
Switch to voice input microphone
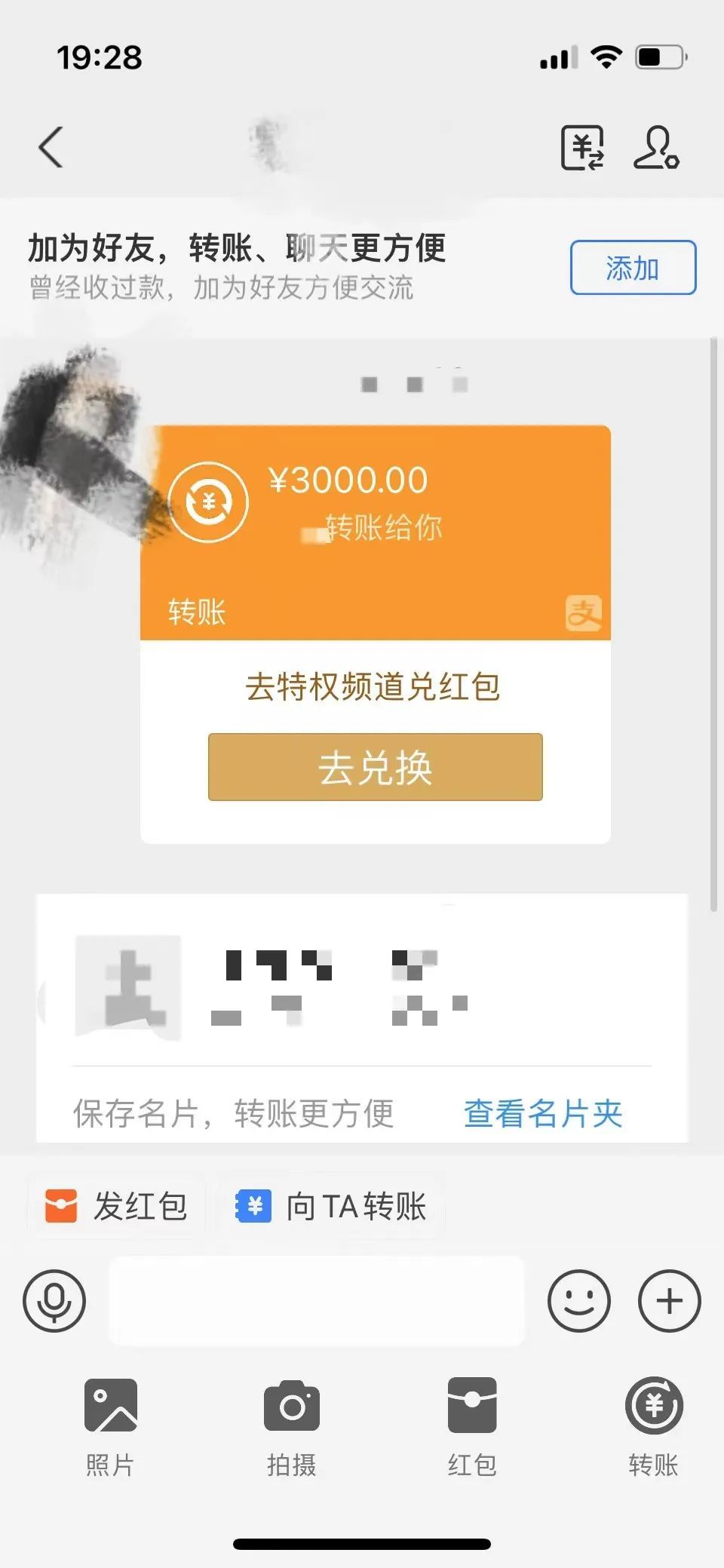[54, 1301]
